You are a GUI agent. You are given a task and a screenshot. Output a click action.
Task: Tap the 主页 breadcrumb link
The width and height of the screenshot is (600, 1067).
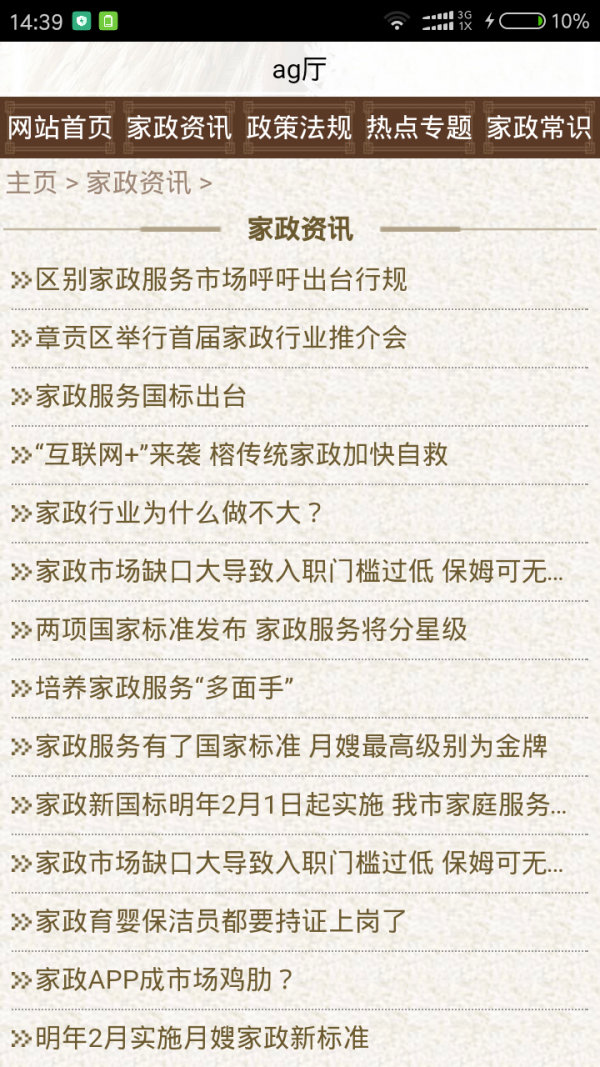coord(32,183)
